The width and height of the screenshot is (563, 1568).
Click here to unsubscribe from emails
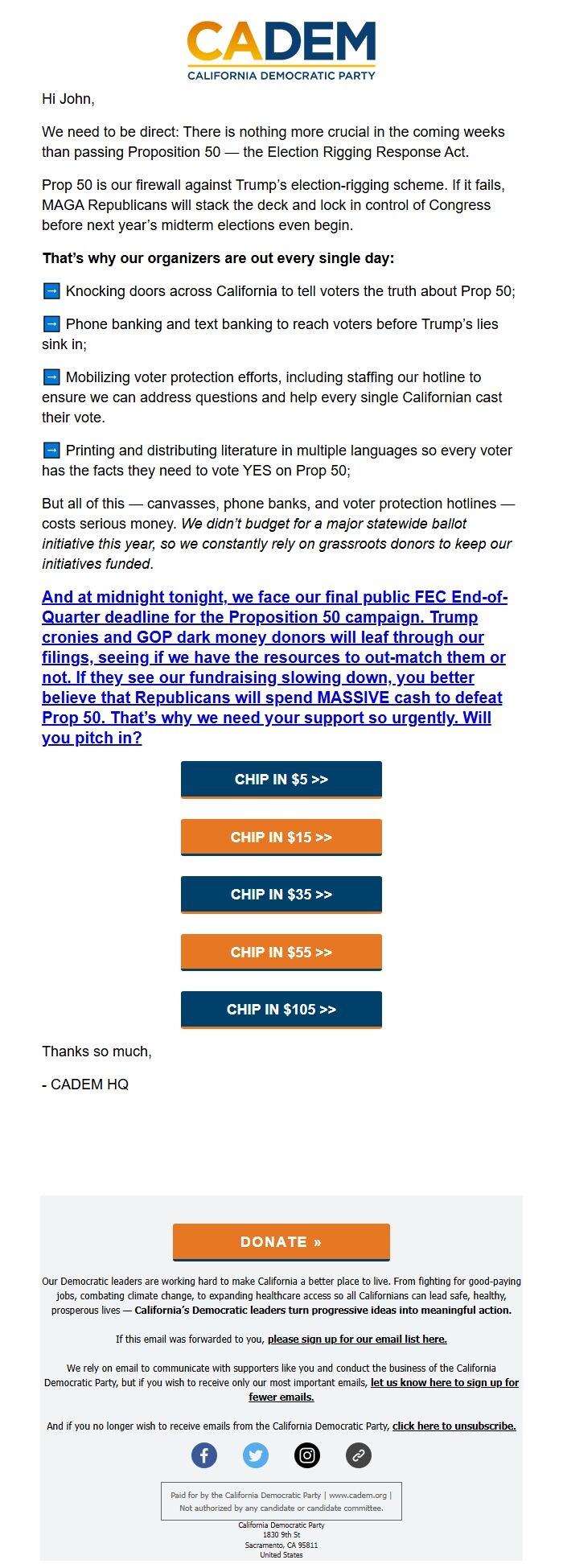click(454, 1426)
